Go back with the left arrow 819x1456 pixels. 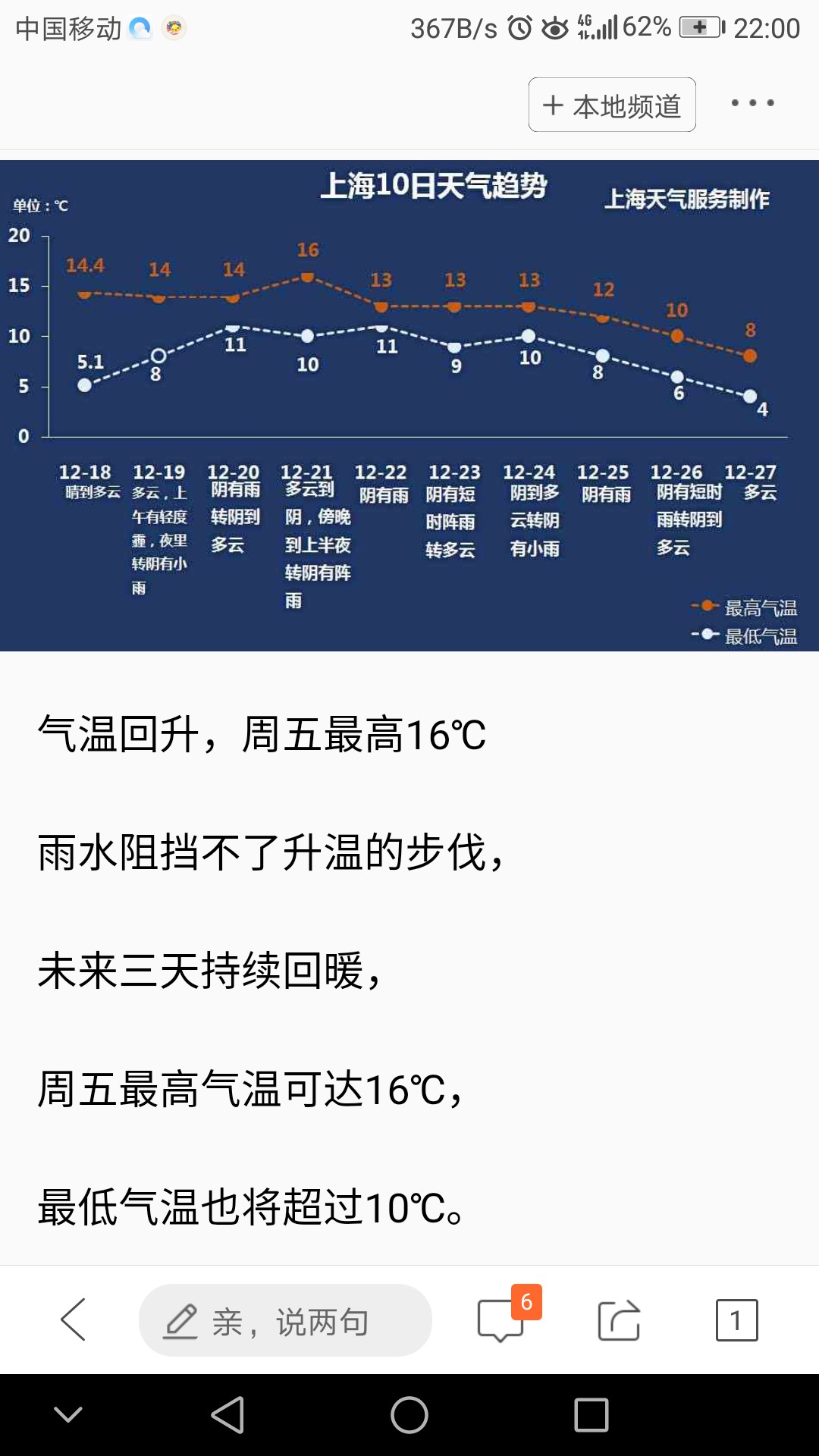pyautogui.click(x=74, y=1319)
